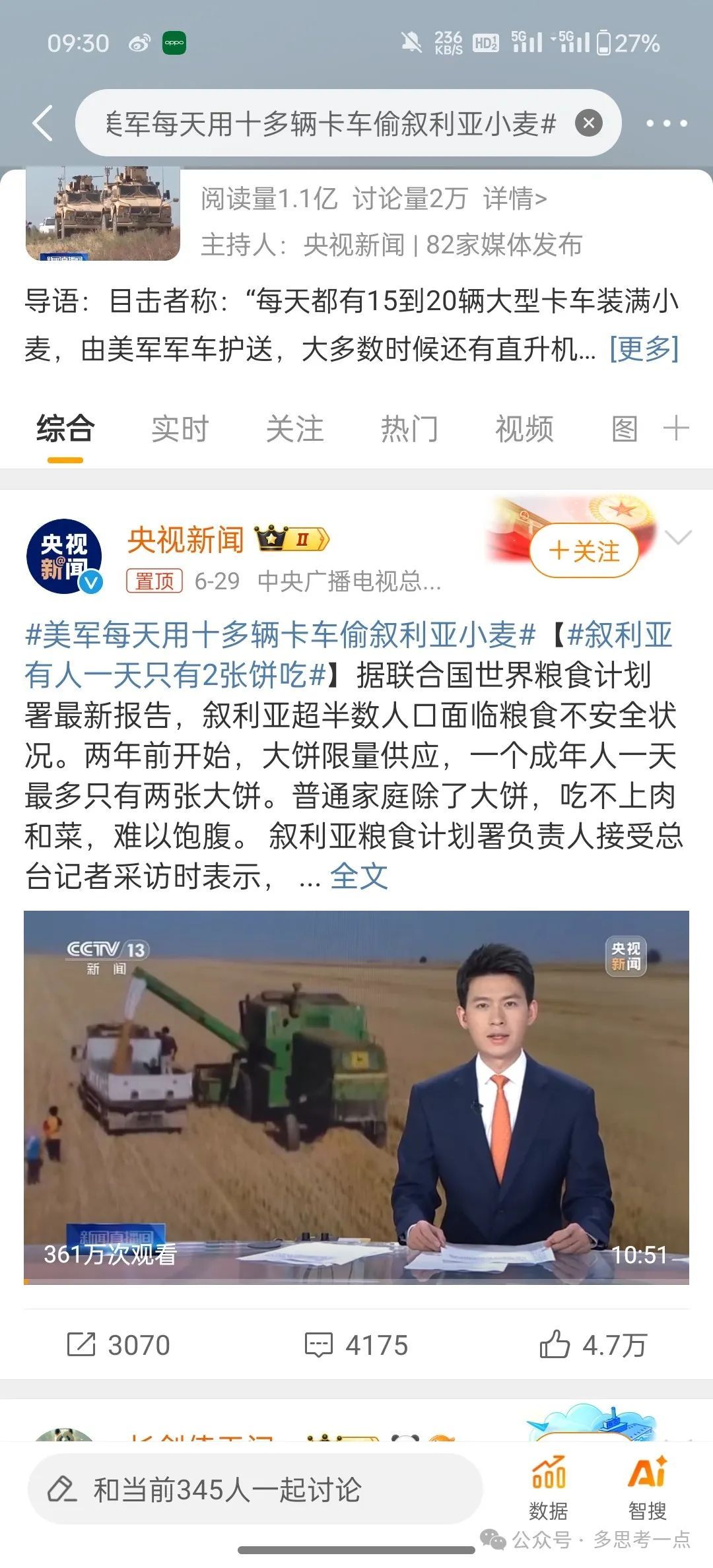The height and width of the screenshot is (1568, 713).
Task: Switch to the 实时 tab
Action: (180, 429)
